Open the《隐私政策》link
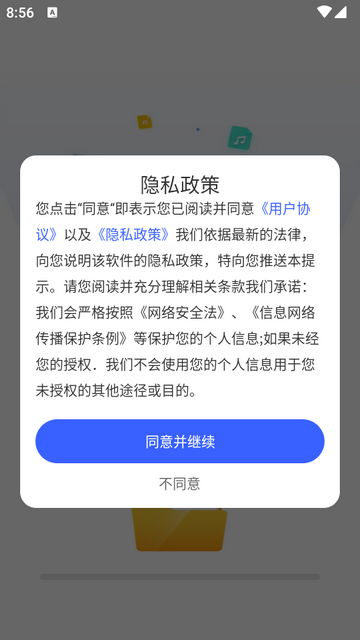This screenshot has height=640, width=360. (133, 235)
